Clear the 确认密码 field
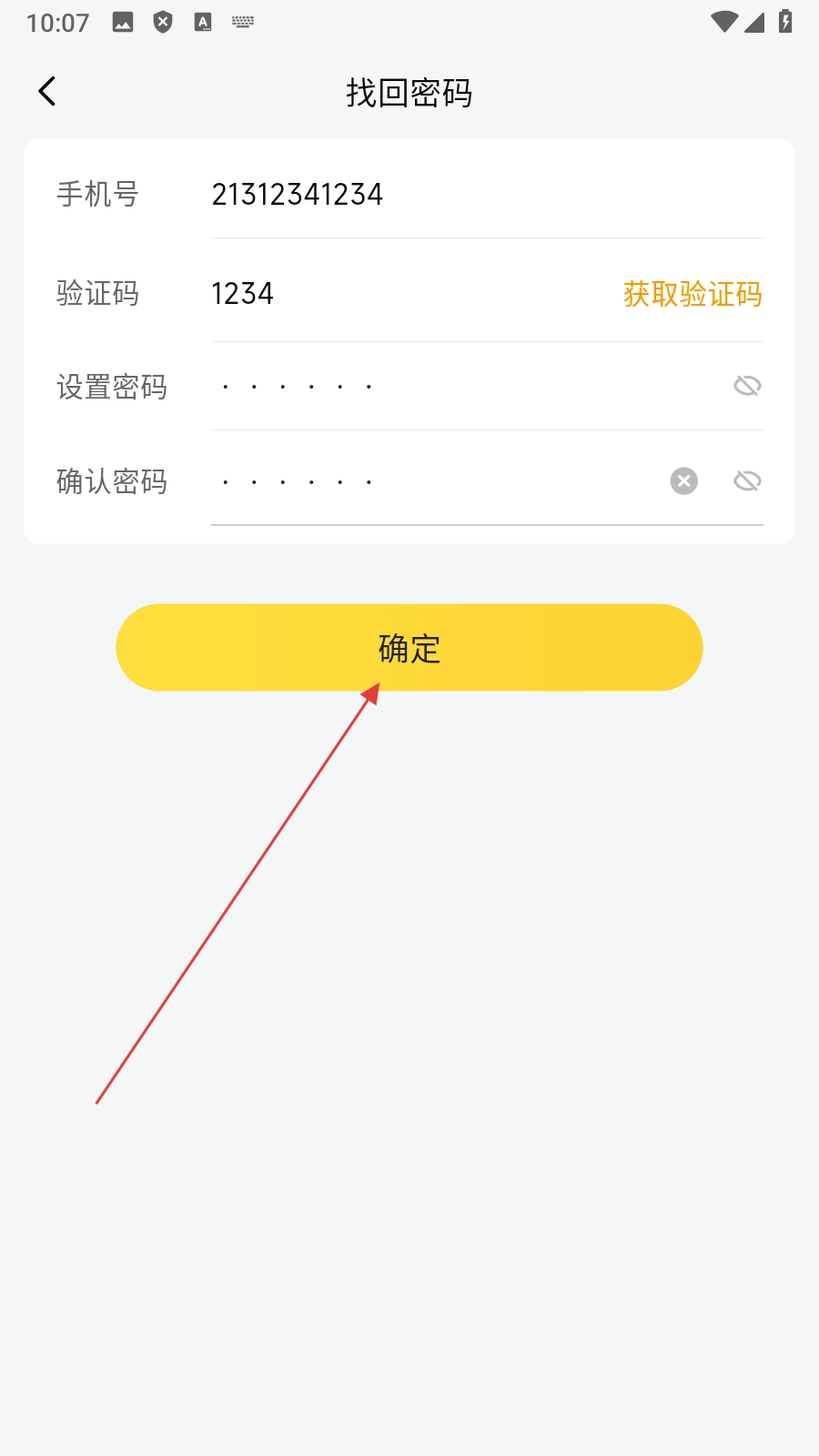 pyautogui.click(x=684, y=480)
